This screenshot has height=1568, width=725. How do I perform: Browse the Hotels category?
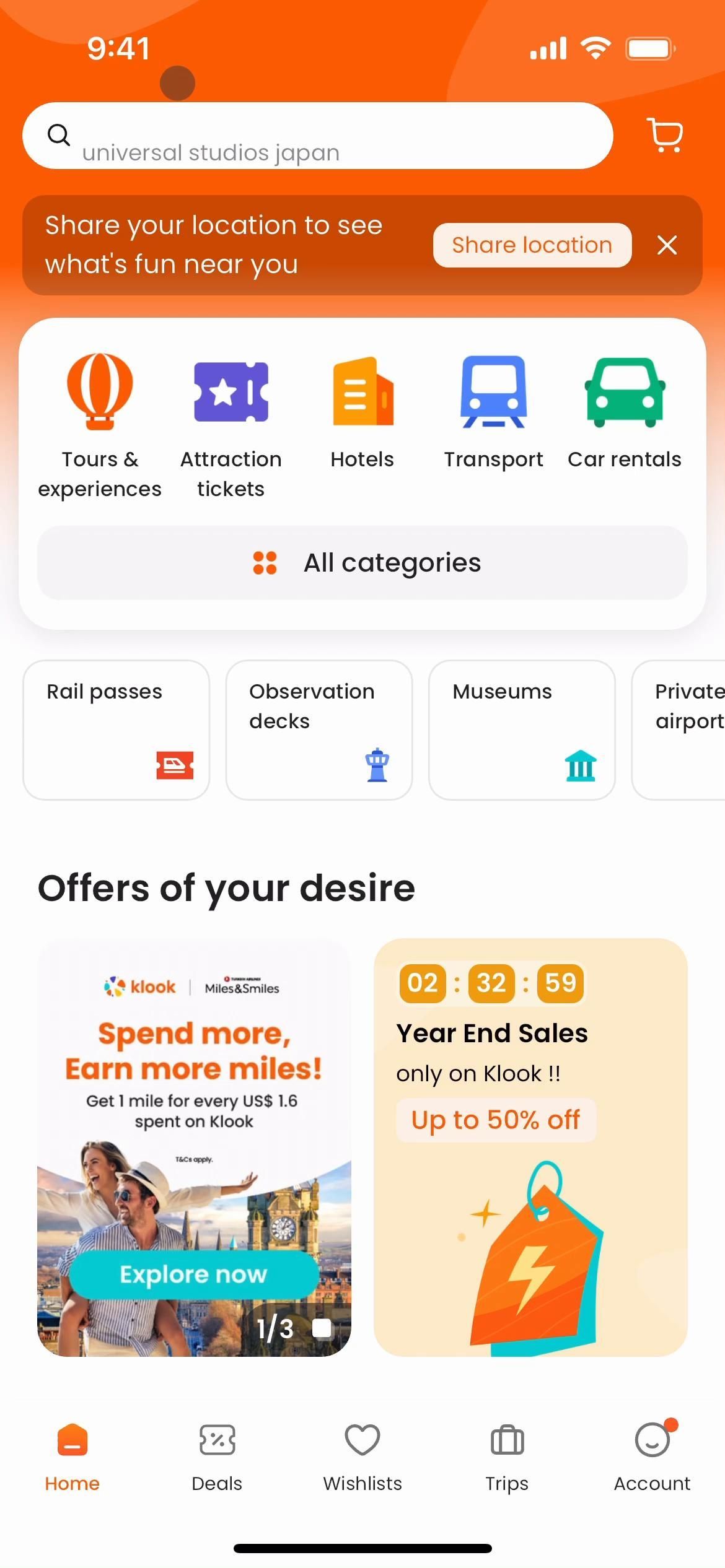pyautogui.click(x=362, y=411)
